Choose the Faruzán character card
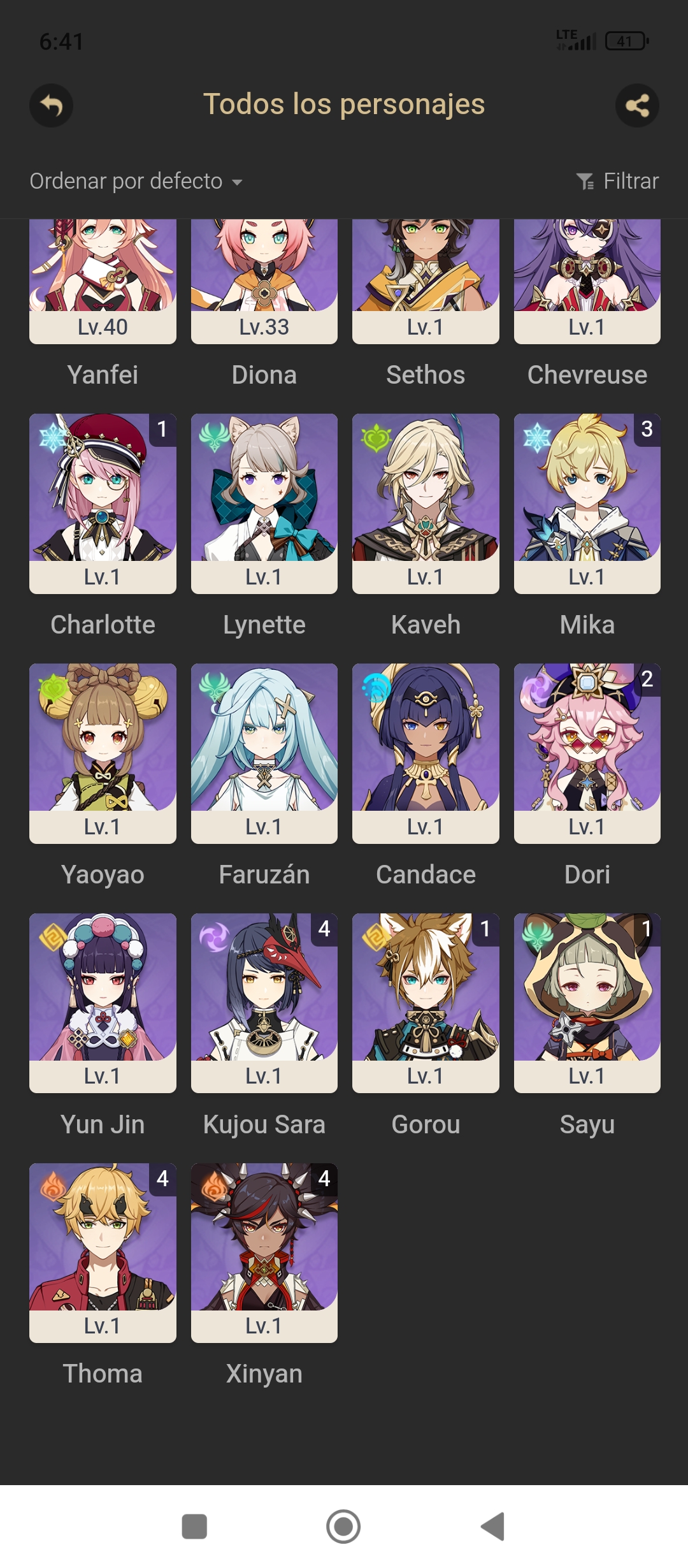 pyautogui.click(x=264, y=753)
